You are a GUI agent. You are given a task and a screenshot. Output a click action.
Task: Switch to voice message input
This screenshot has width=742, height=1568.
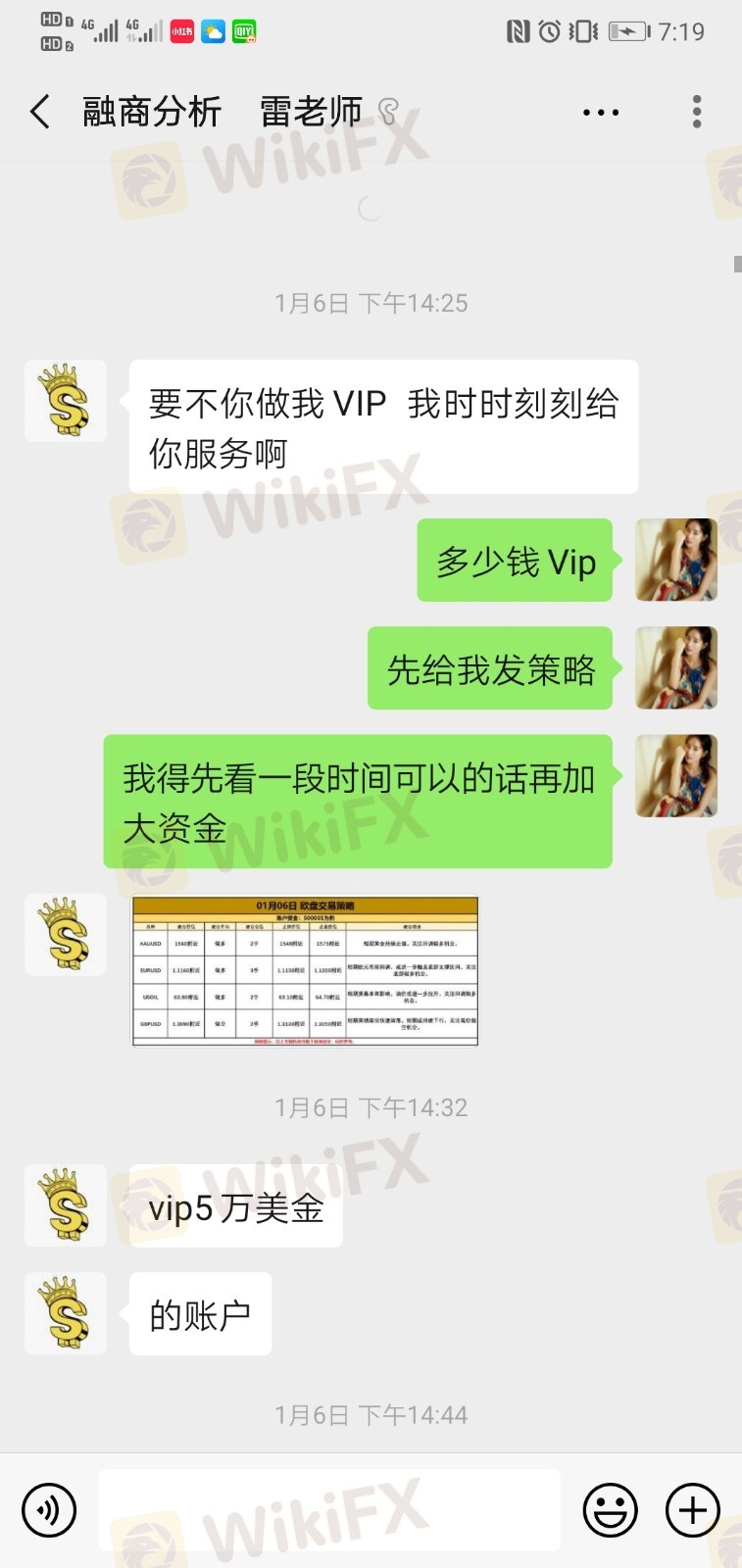(48, 1510)
